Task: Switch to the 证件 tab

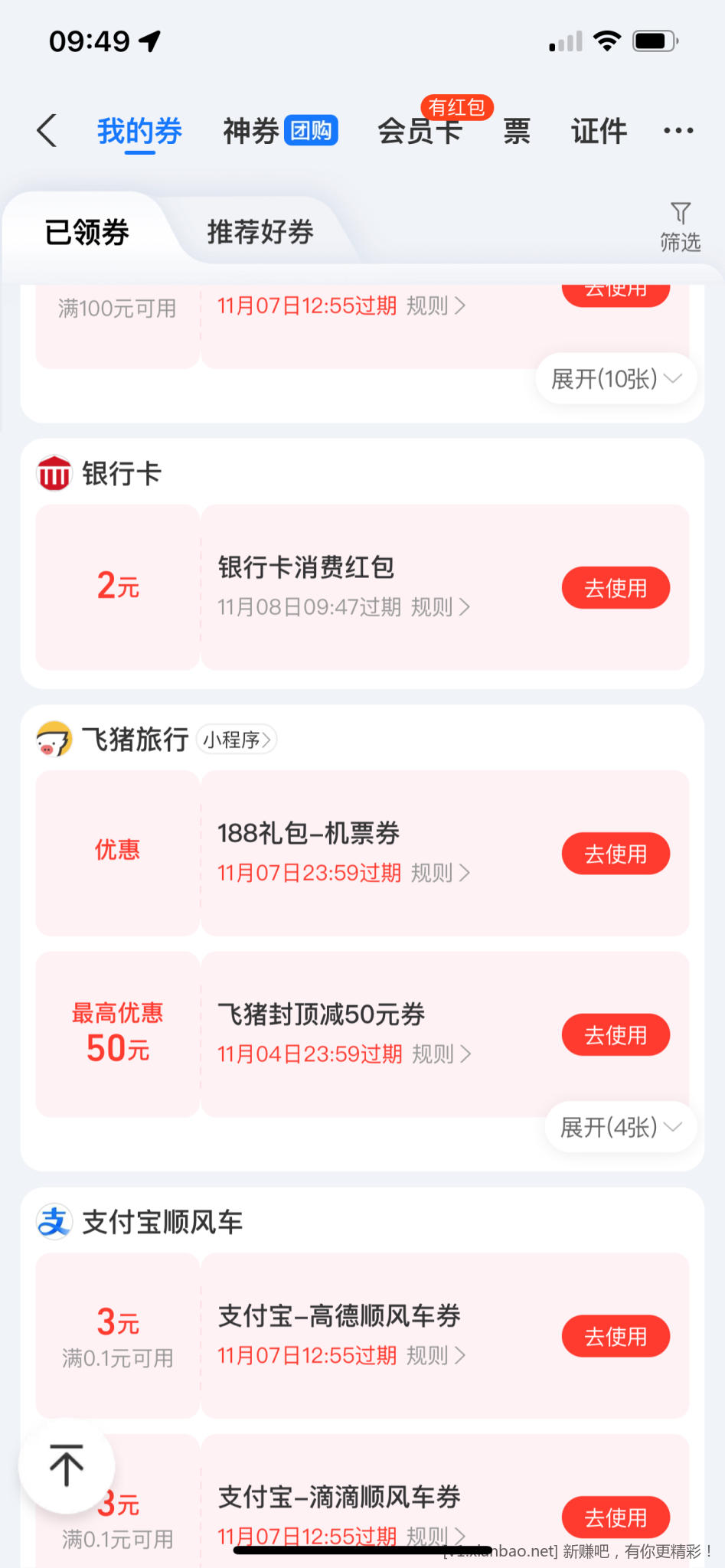Action: pyautogui.click(x=598, y=130)
